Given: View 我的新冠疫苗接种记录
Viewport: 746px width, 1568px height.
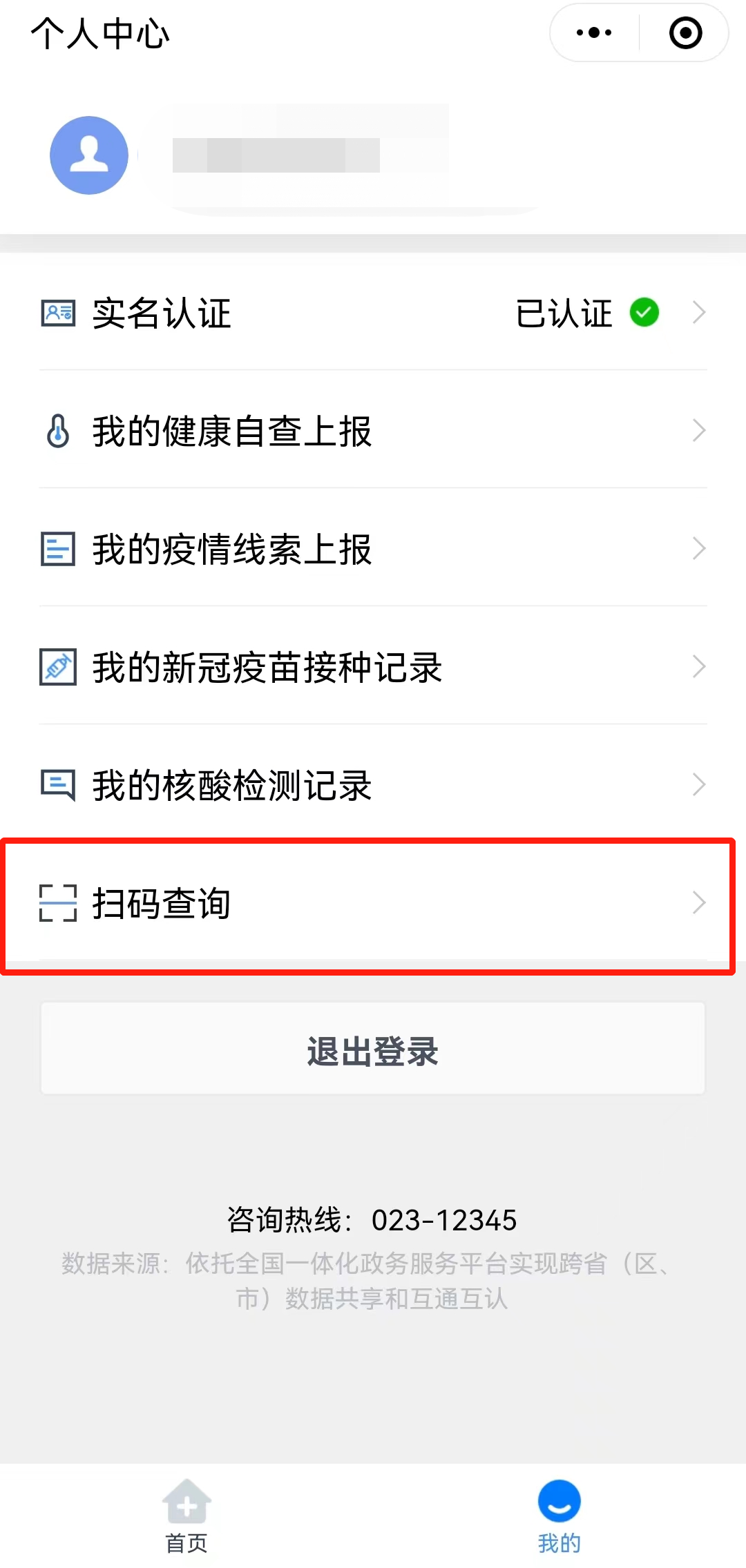Looking at the screenshot, I should 373,667.
